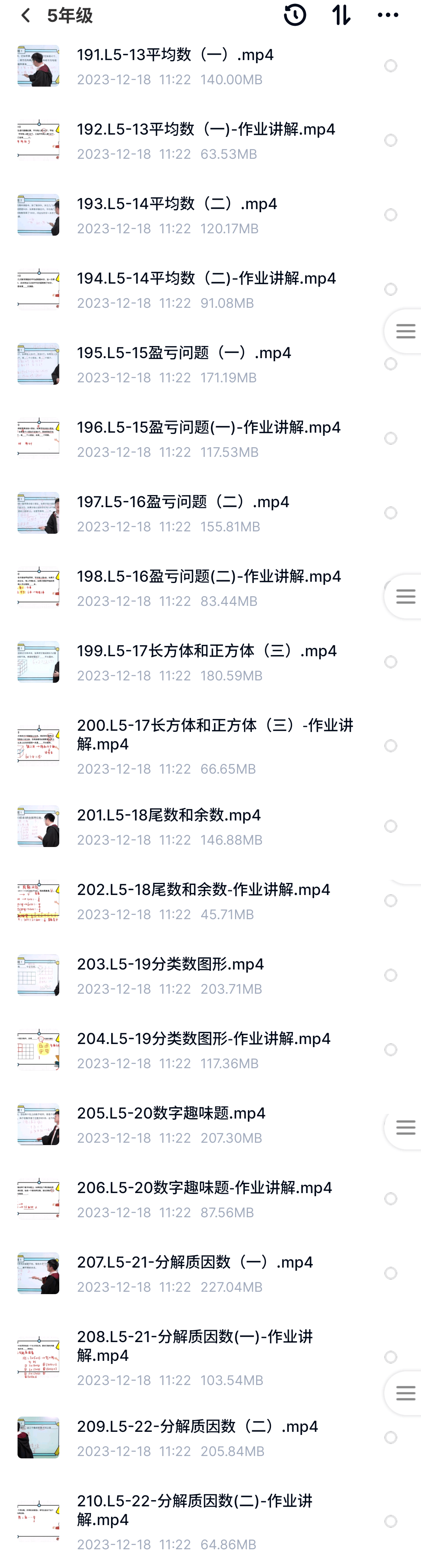Open 199.L5-17长方体和正方体（三）.mp4

point(206,651)
